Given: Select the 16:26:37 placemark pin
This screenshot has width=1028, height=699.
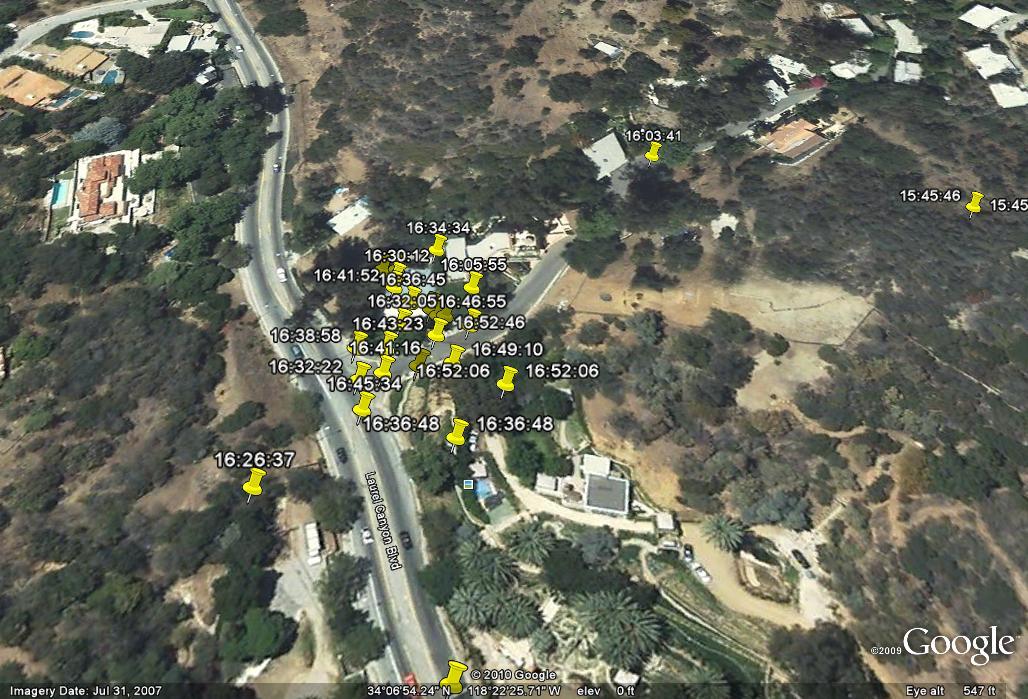Looking at the screenshot, I should coord(254,485).
